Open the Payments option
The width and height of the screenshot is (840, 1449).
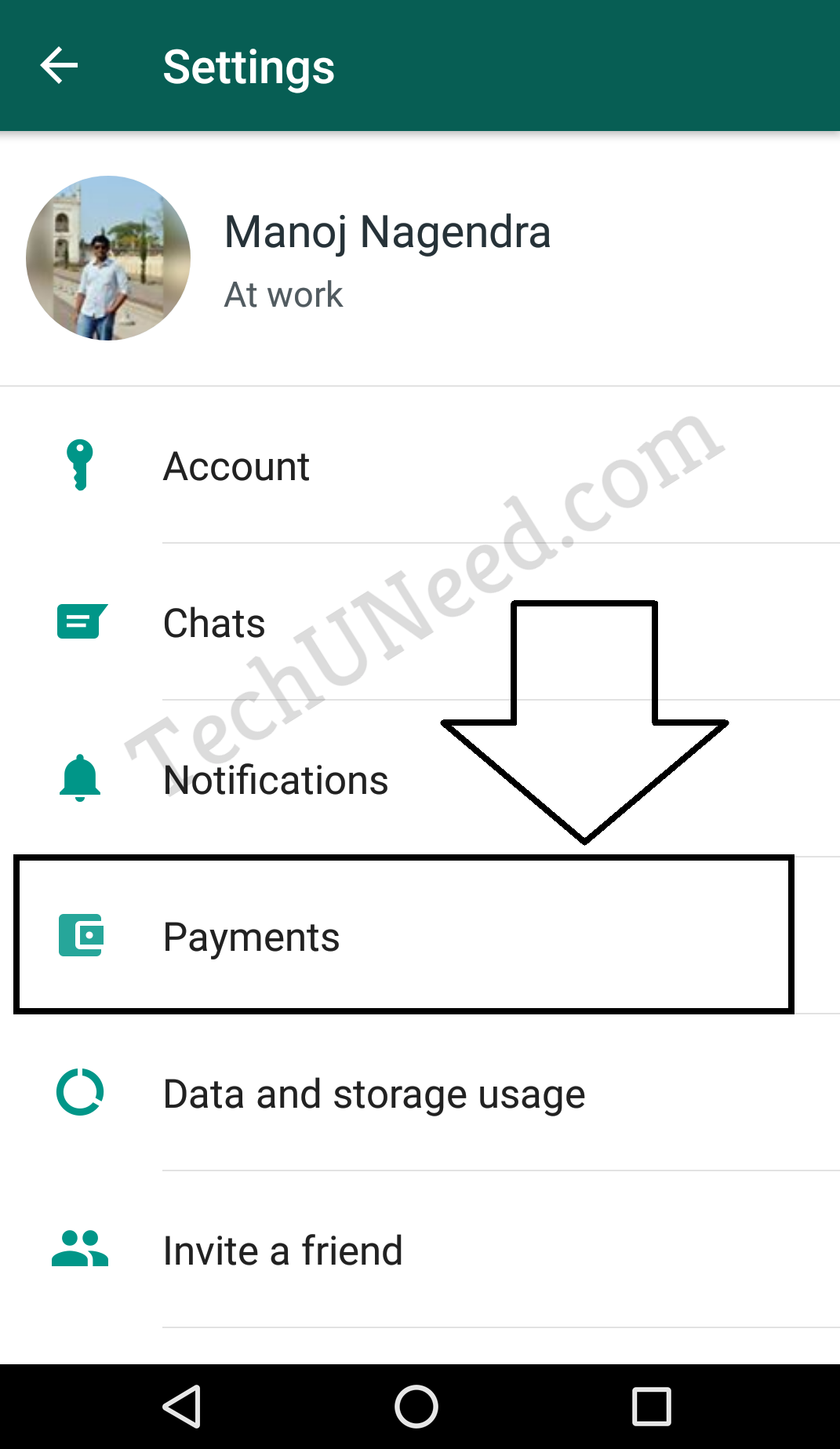420,936
